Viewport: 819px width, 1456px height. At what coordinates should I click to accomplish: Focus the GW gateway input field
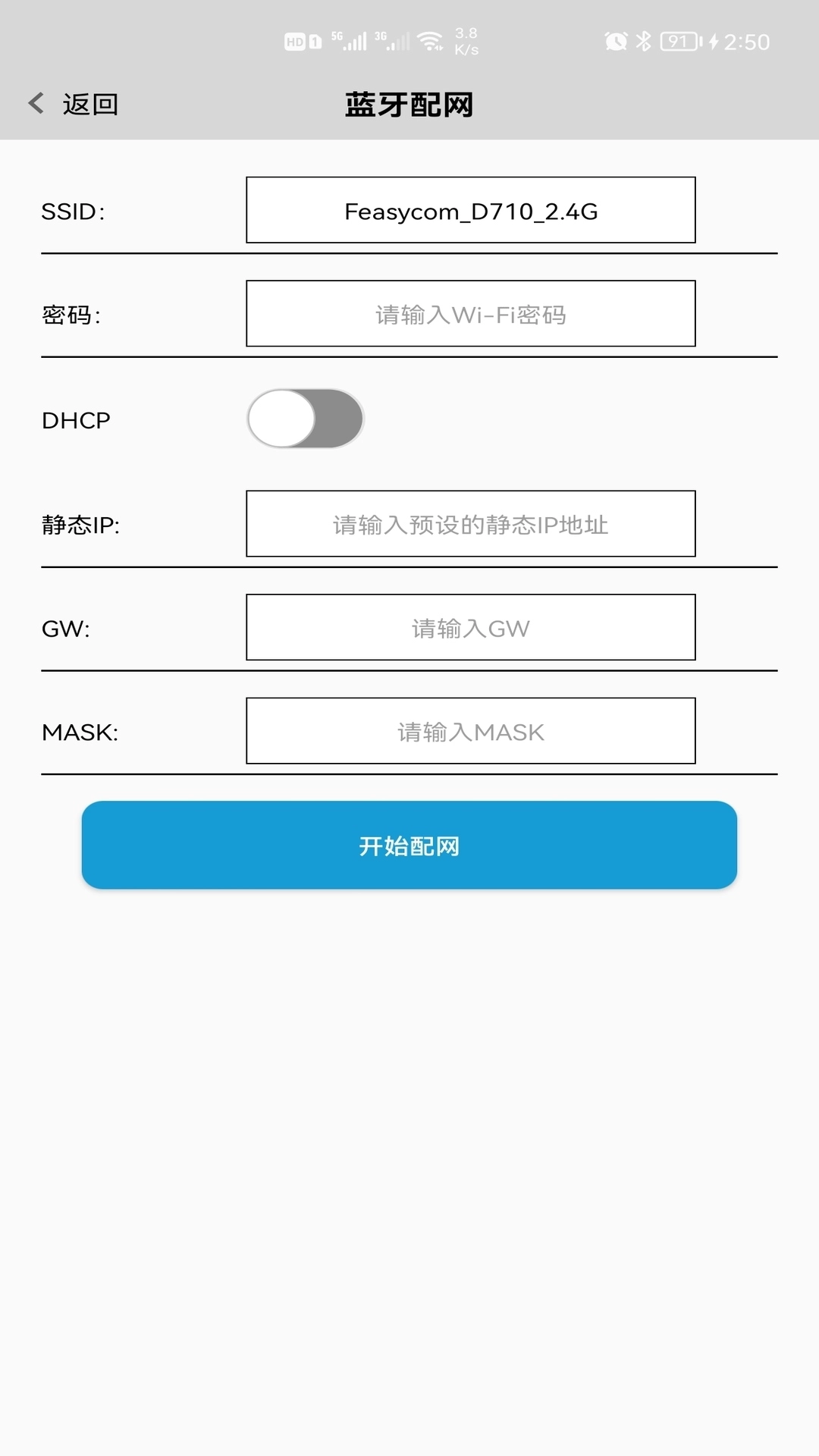point(471,627)
